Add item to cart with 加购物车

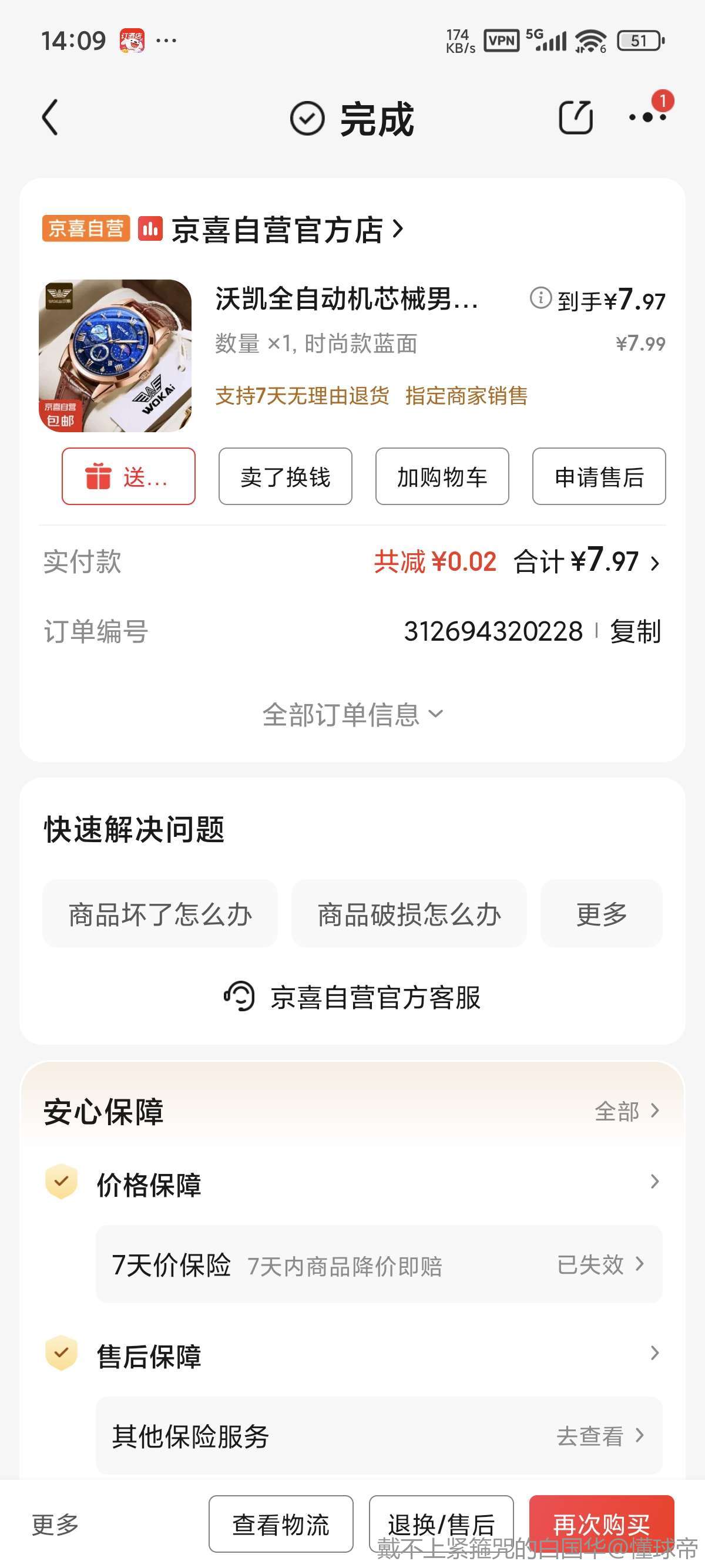(x=442, y=477)
